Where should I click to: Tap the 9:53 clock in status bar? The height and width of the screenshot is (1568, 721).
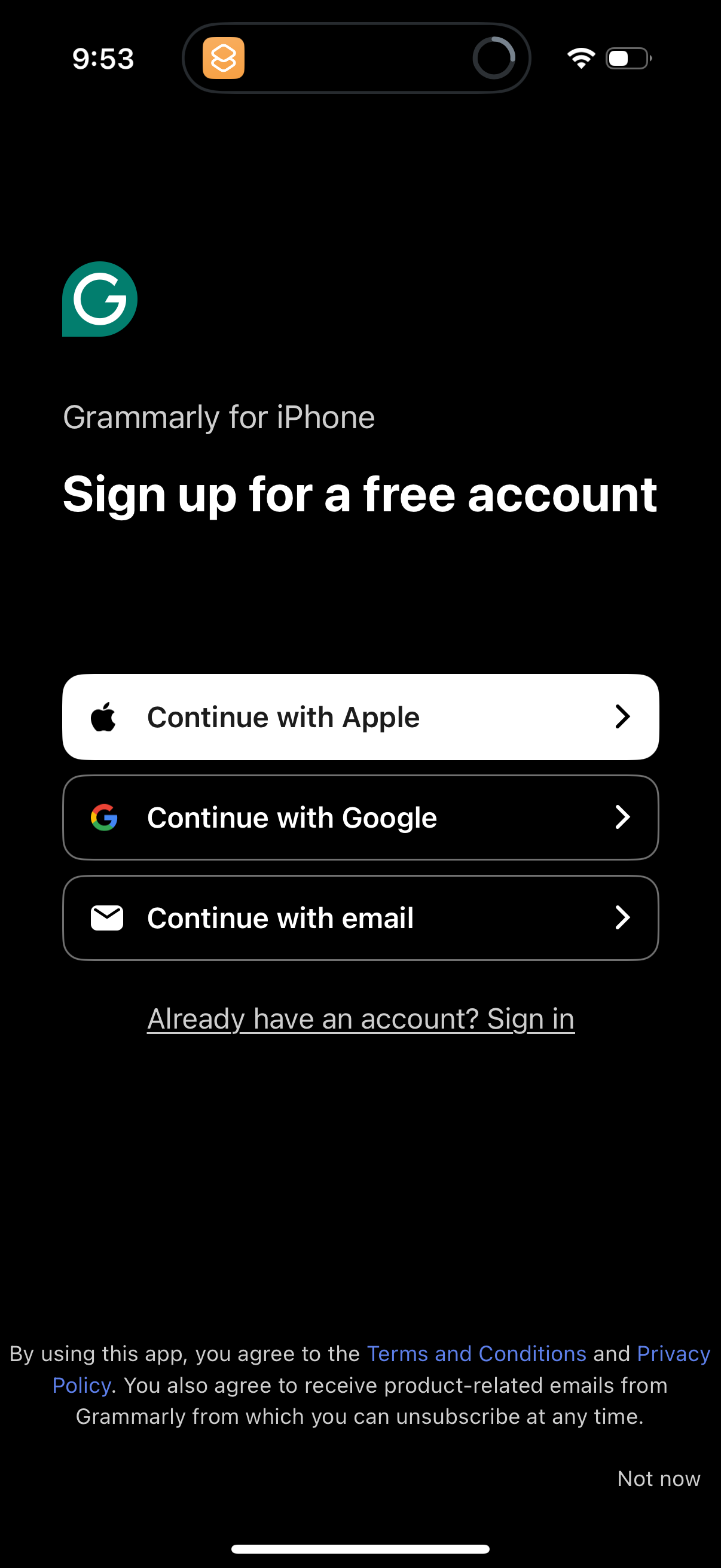102,58
